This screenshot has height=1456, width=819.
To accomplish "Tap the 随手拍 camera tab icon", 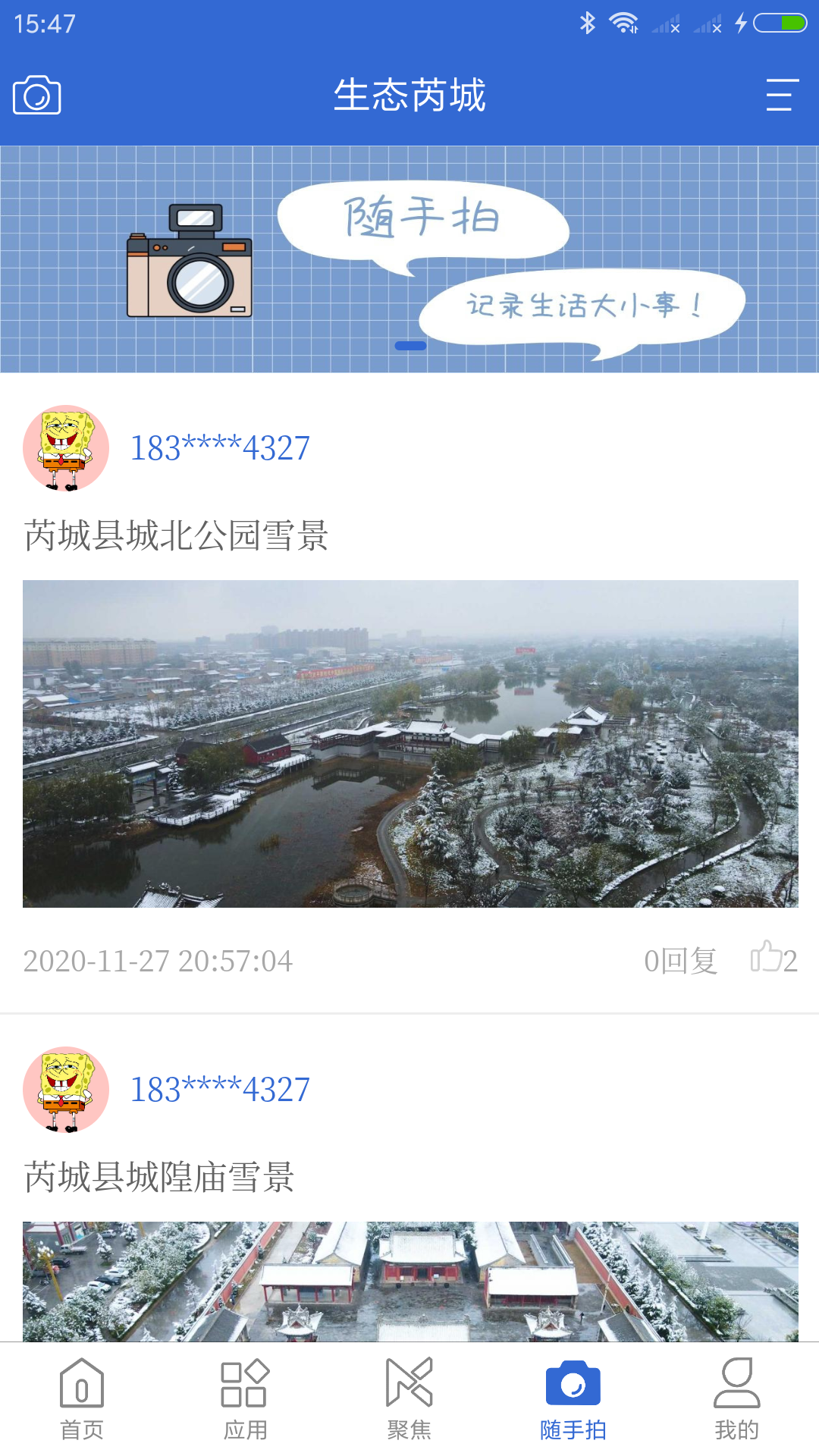I will (573, 1382).
